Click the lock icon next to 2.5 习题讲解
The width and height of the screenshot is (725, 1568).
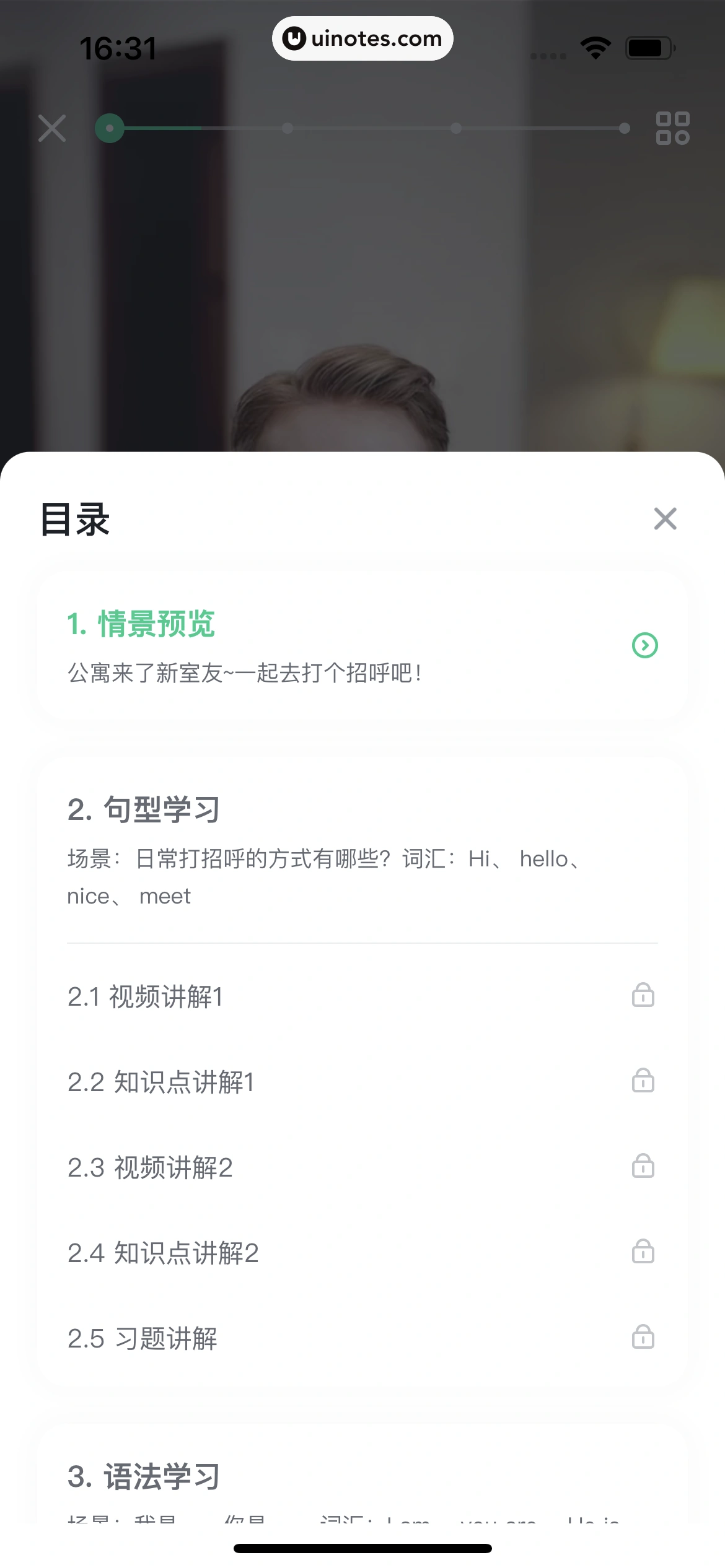click(x=643, y=1338)
